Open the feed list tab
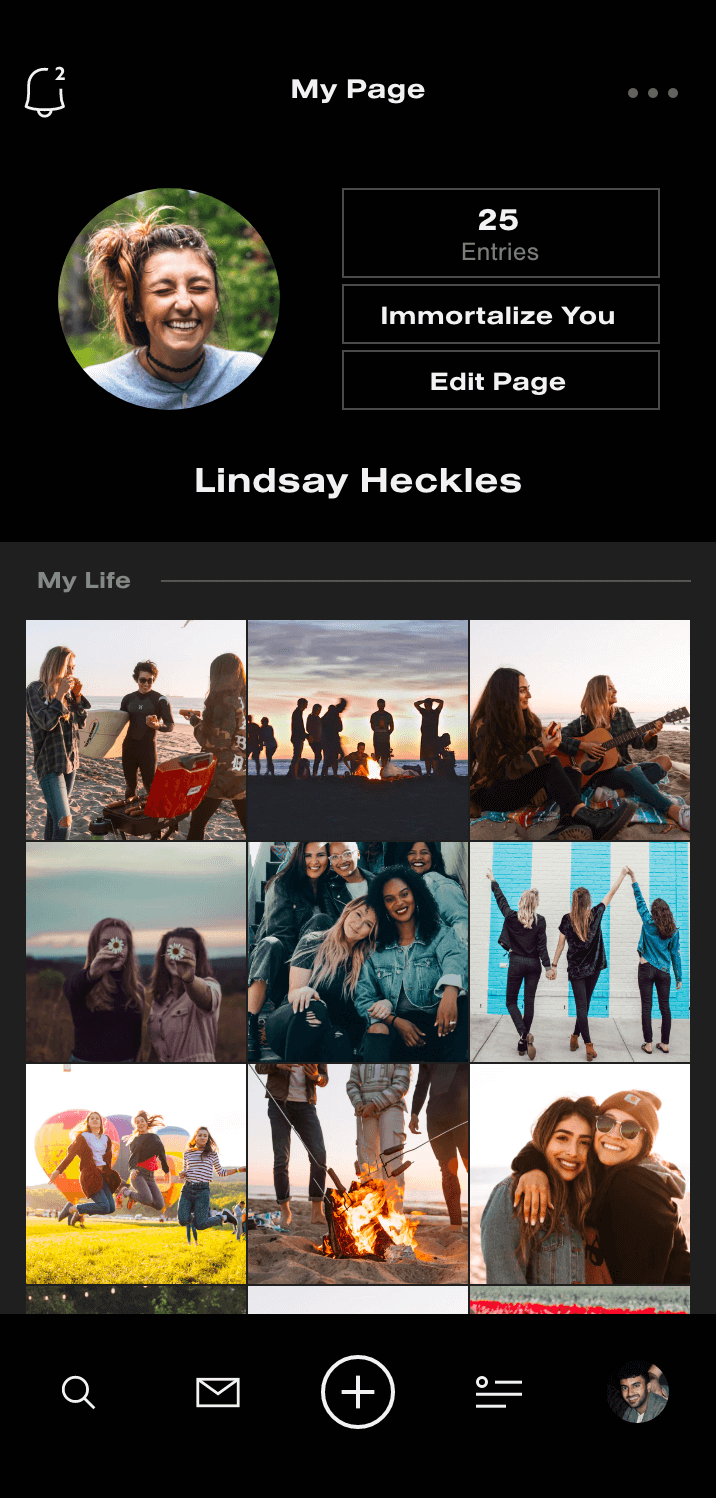 [x=499, y=1392]
